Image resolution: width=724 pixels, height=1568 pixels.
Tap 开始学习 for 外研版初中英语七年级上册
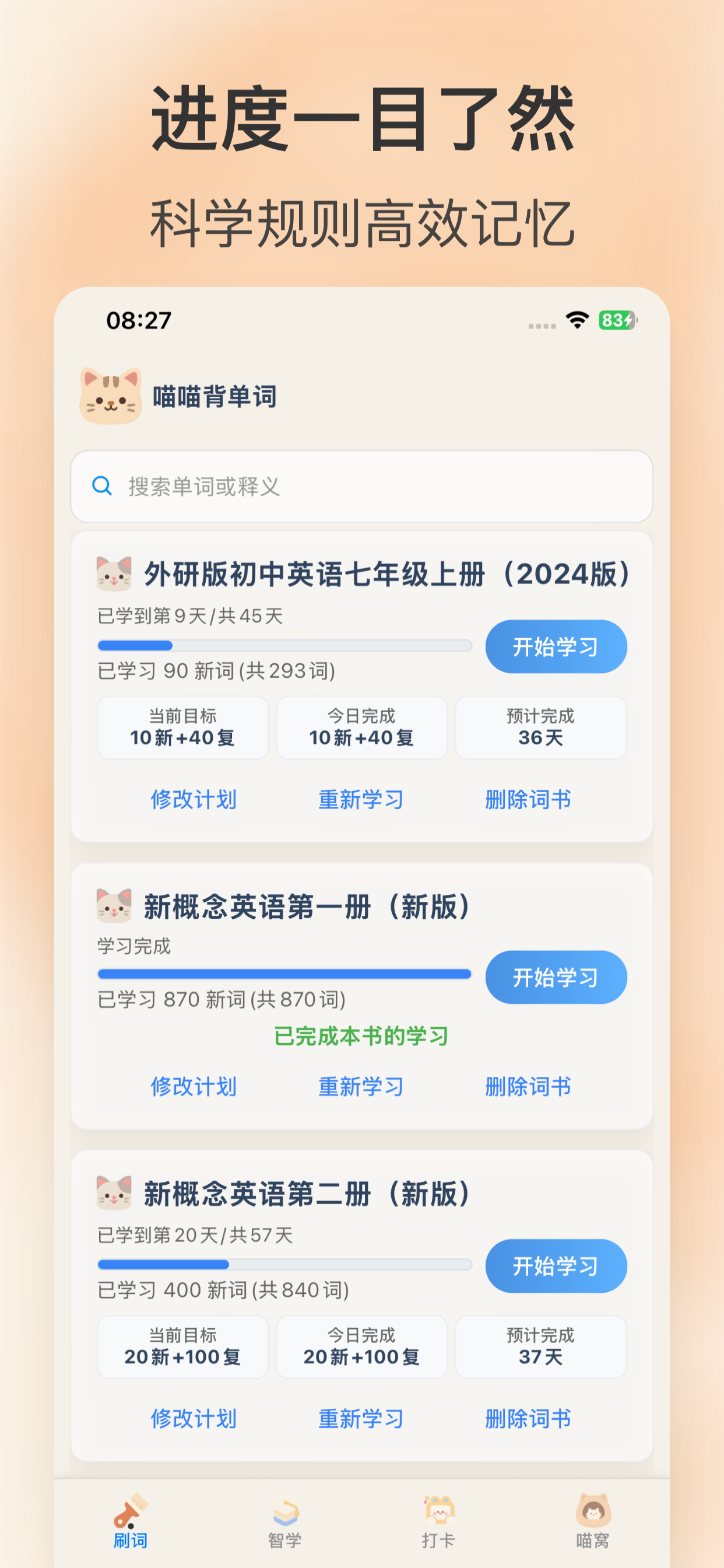coord(555,646)
